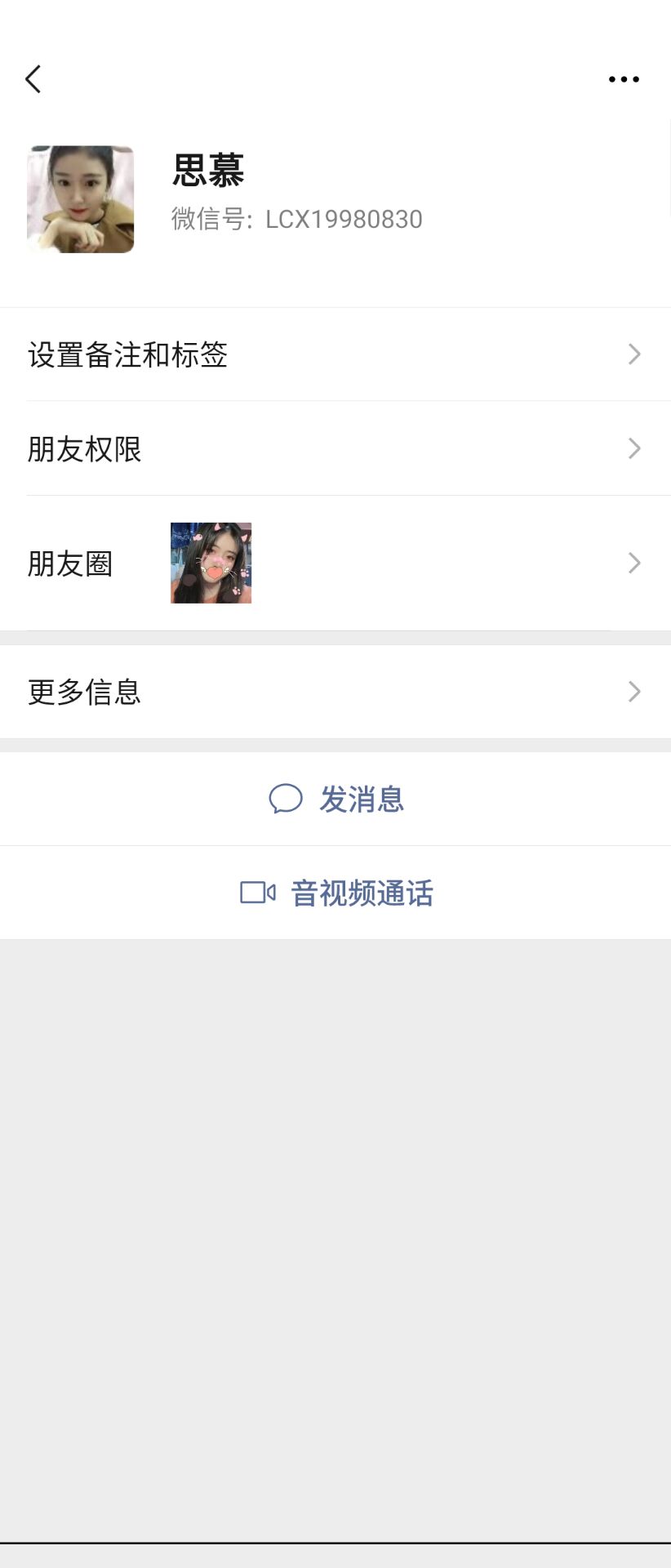Tap 发消息 to start a chat
Viewport: 671px width, 1568px height.
(x=359, y=800)
